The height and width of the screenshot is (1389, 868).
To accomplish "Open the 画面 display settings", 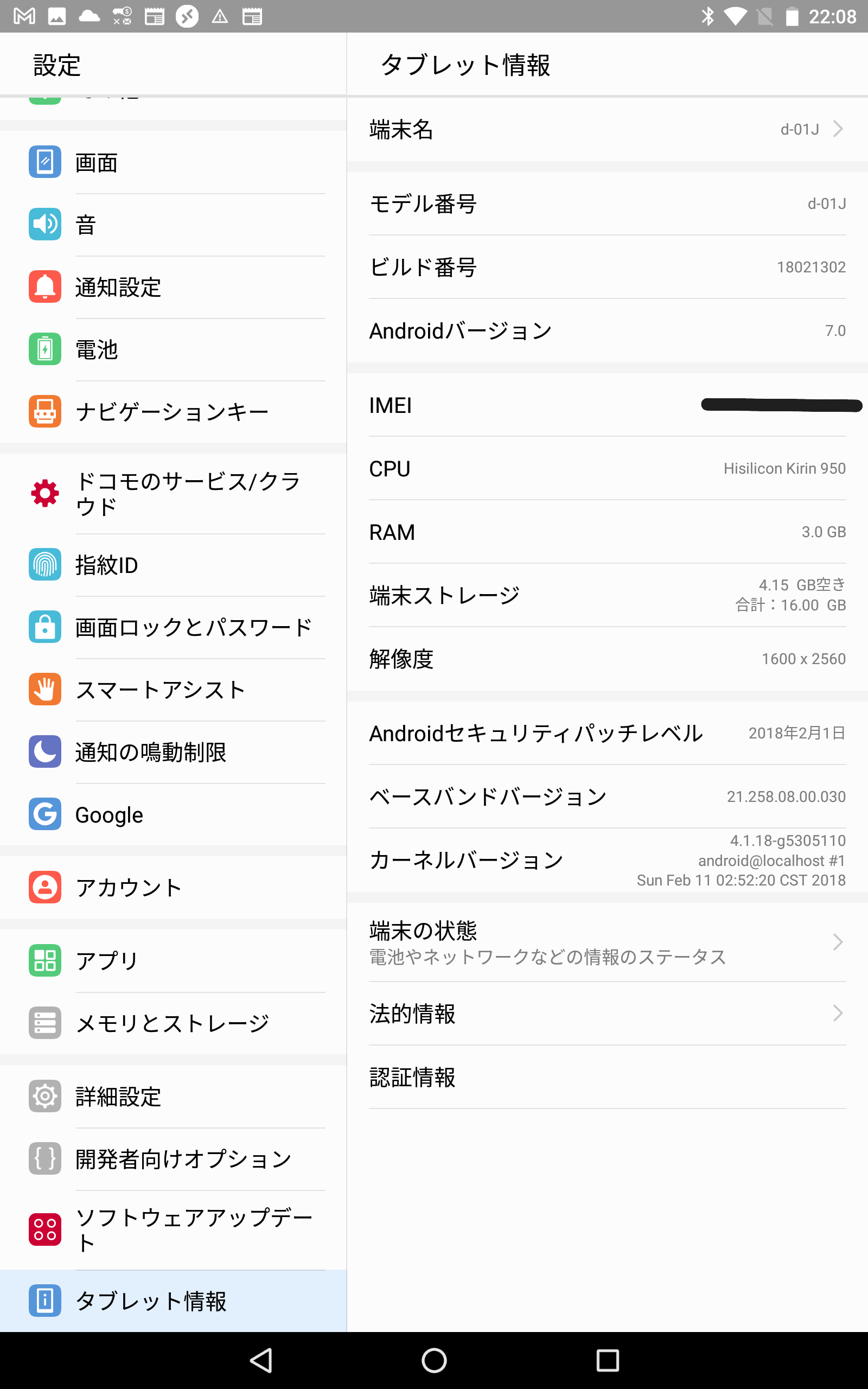I will click(x=173, y=162).
